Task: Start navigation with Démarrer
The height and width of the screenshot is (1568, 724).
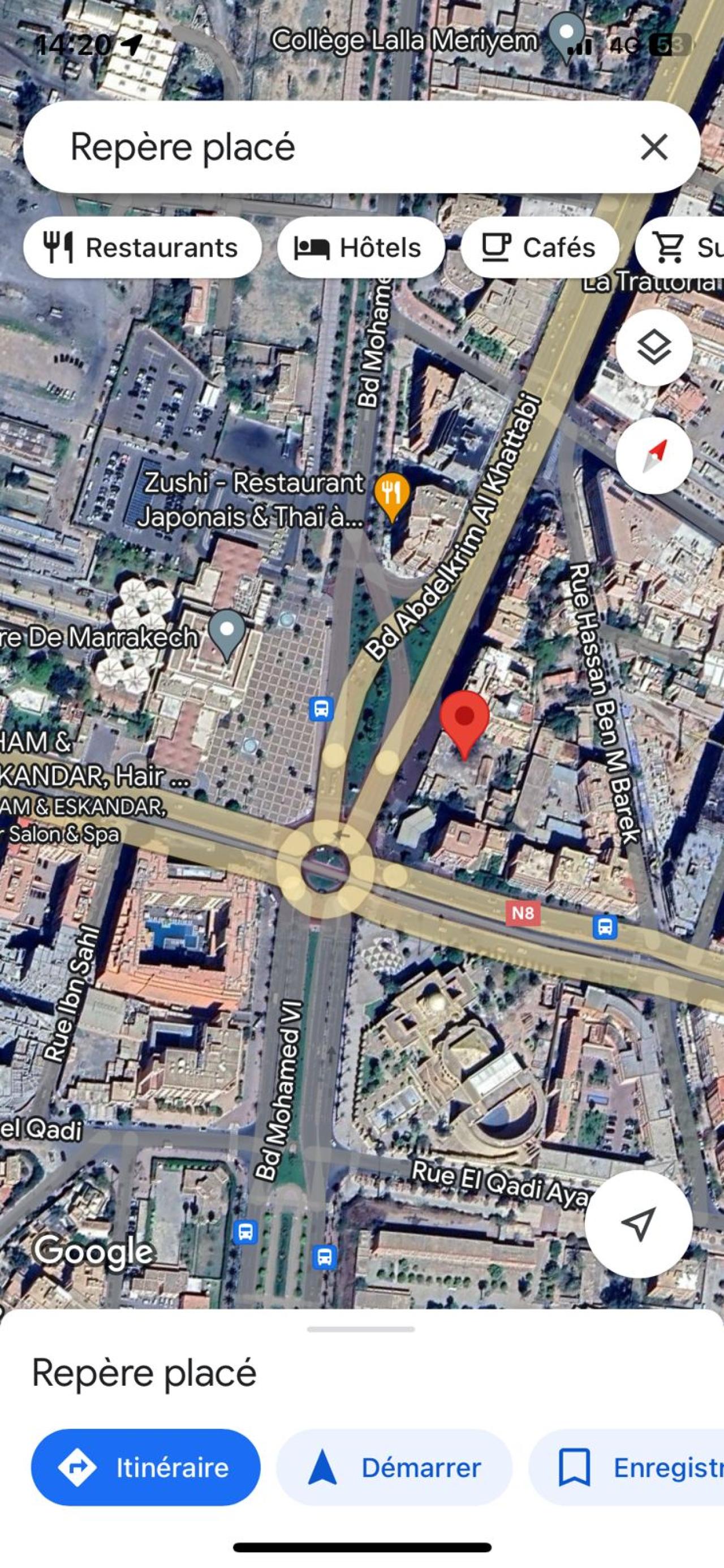Action: (394, 1467)
